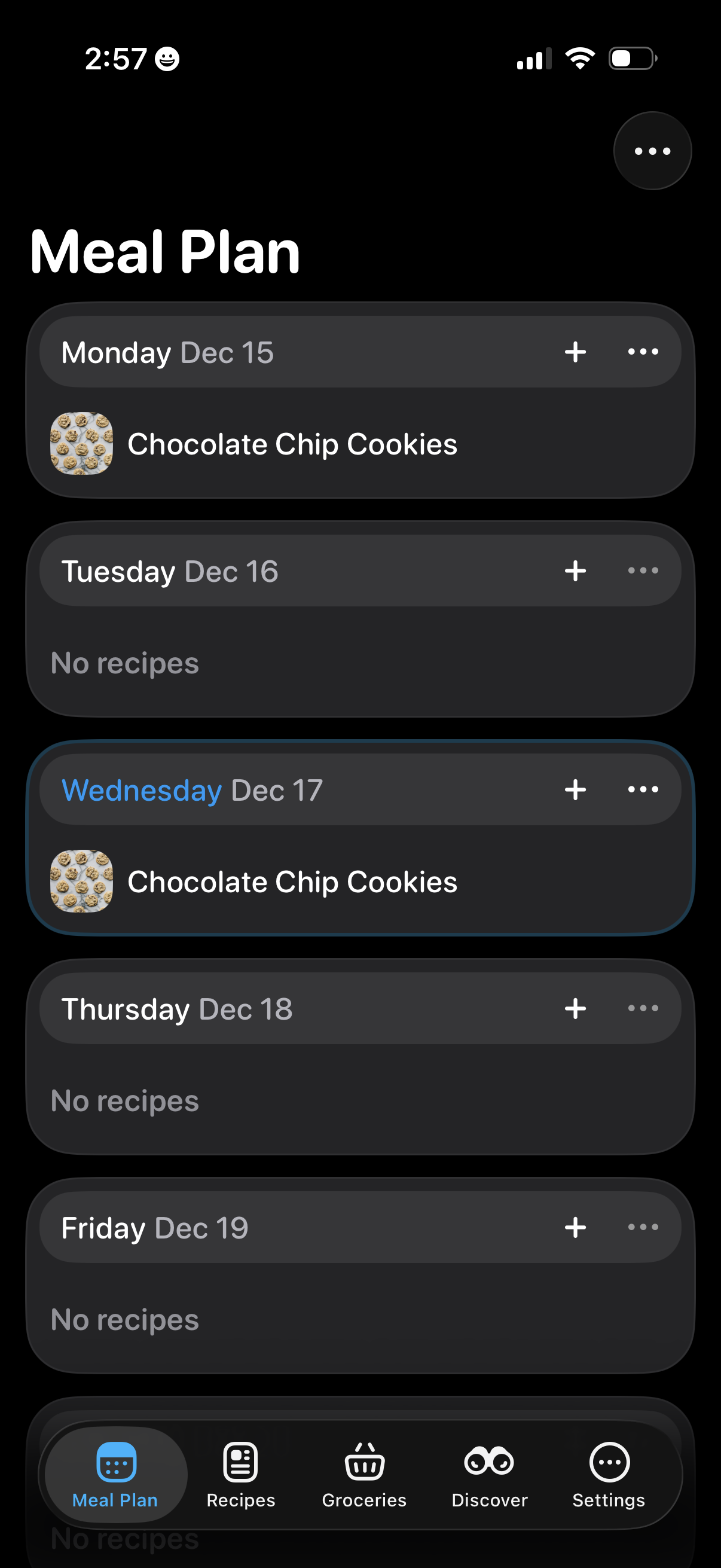This screenshot has width=721, height=1568.
Task: Open the top-right overflow menu
Action: click(x=652, y=151)
